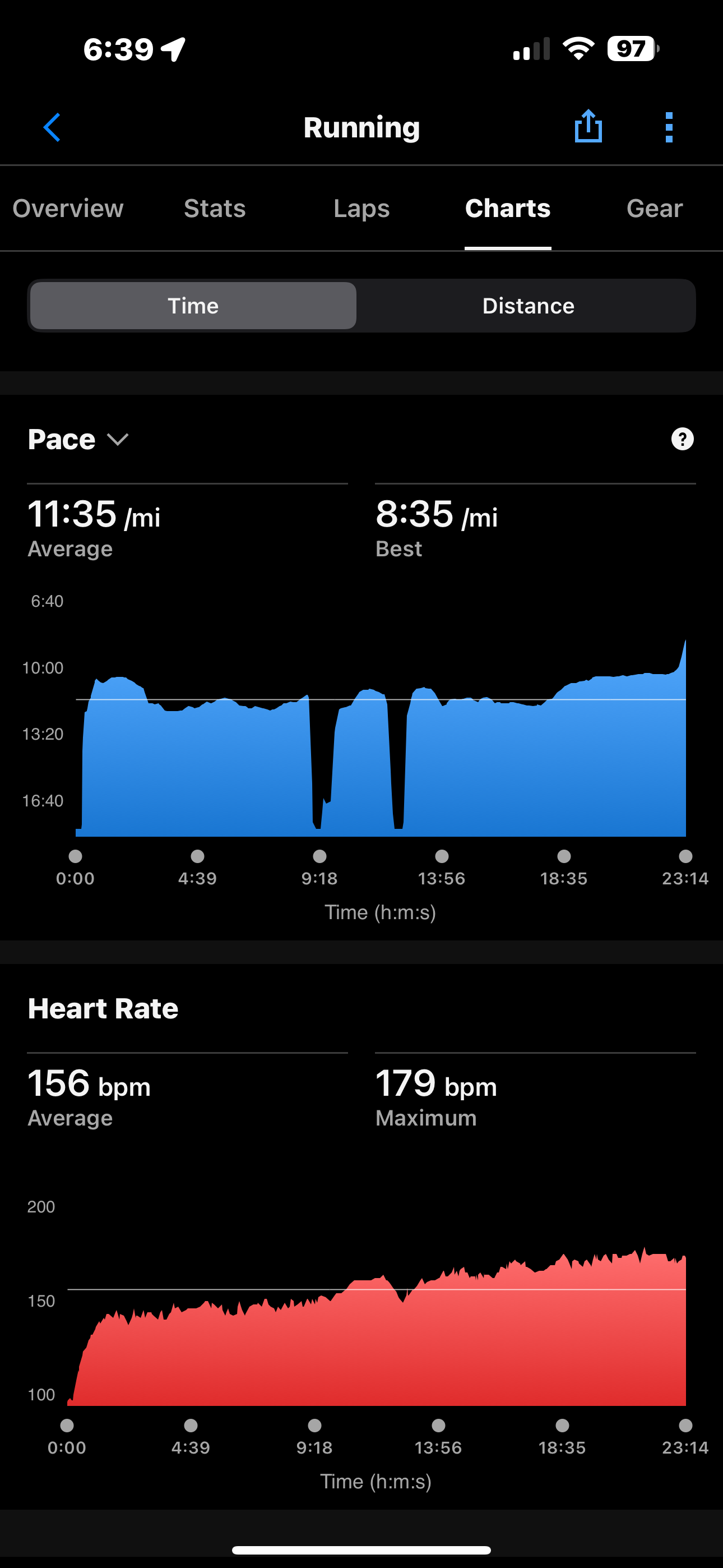Open the Pace chart help icon
The height and width of the screenshot is (1568, 723).
point(682,439)
